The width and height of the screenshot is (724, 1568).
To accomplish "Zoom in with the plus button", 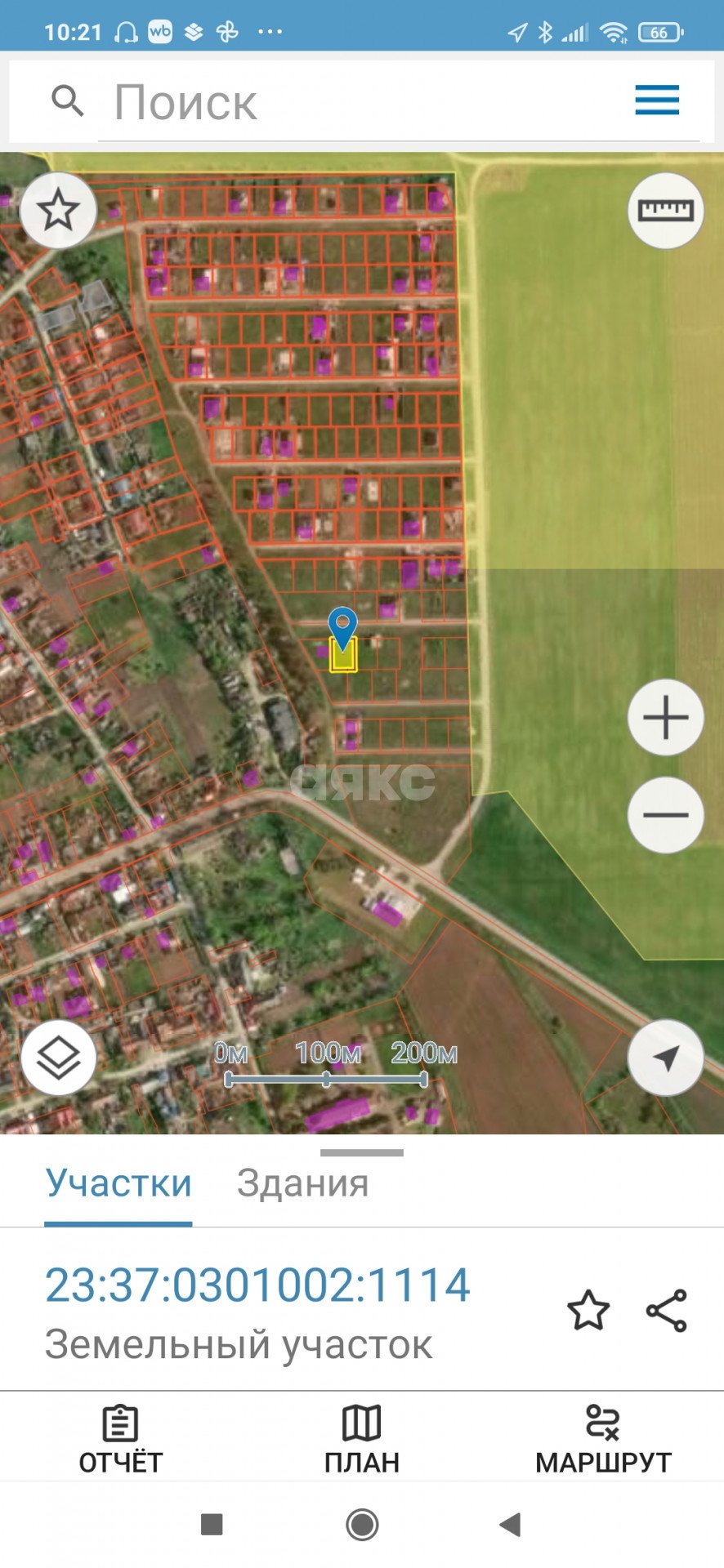I will [665, 718].
